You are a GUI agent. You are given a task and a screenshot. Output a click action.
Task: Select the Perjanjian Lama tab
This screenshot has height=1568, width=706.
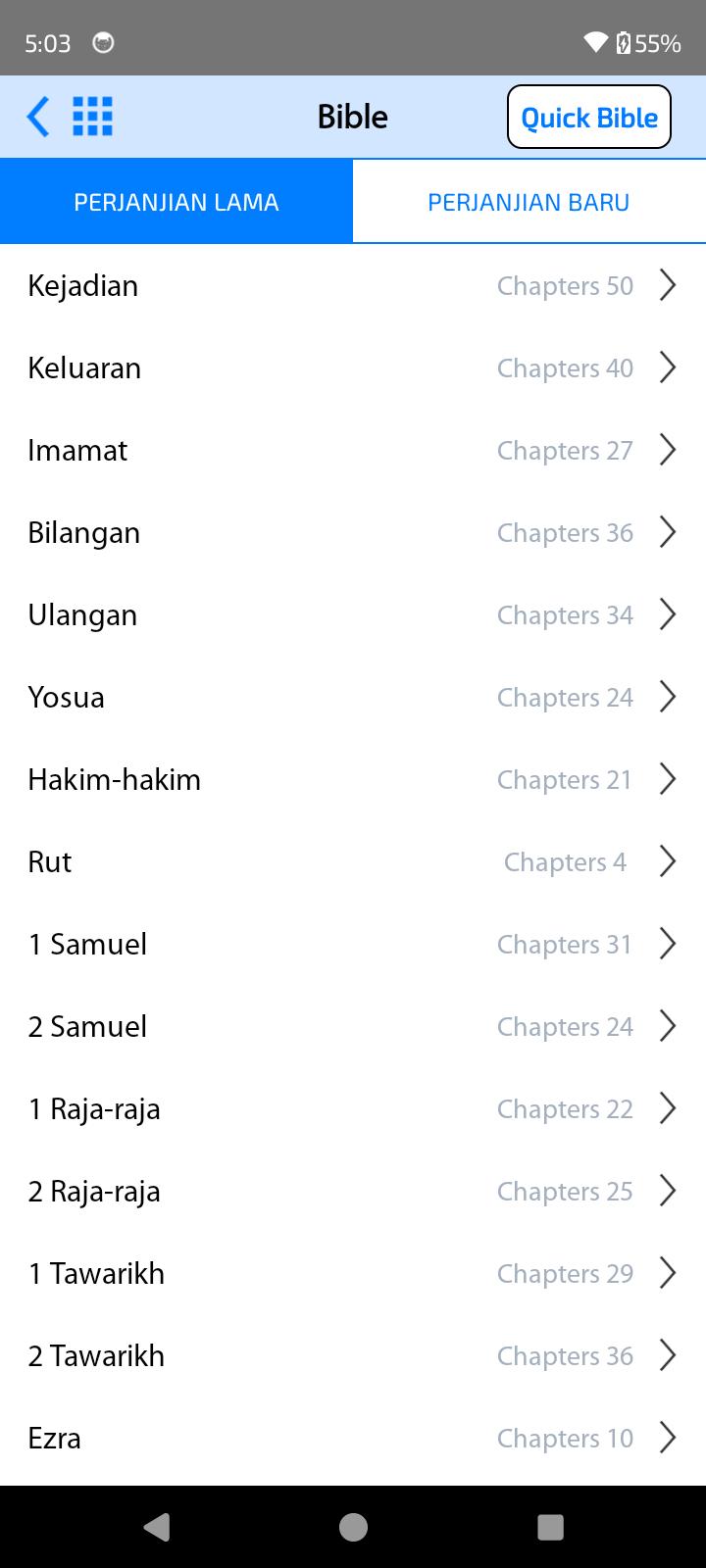(x=176, y=202)
